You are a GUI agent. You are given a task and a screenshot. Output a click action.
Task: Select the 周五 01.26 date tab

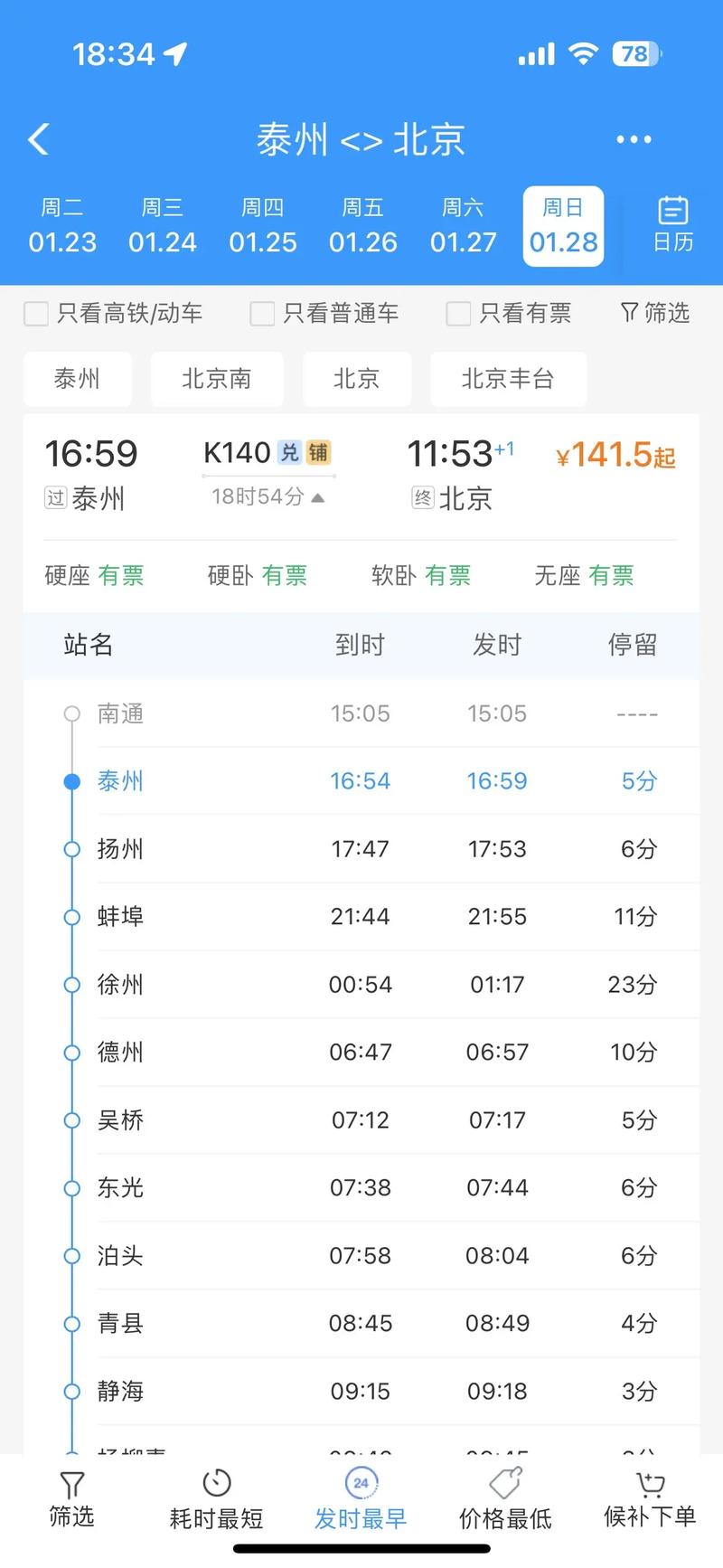363,225
